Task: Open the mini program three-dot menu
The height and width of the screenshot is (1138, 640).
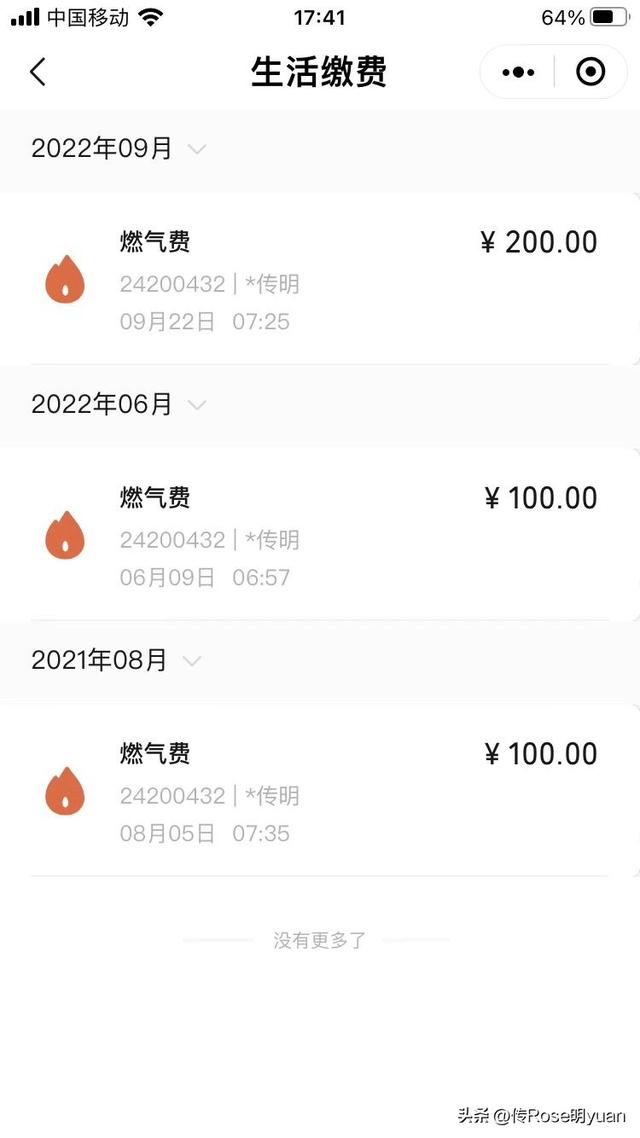Action: (518, 72)
